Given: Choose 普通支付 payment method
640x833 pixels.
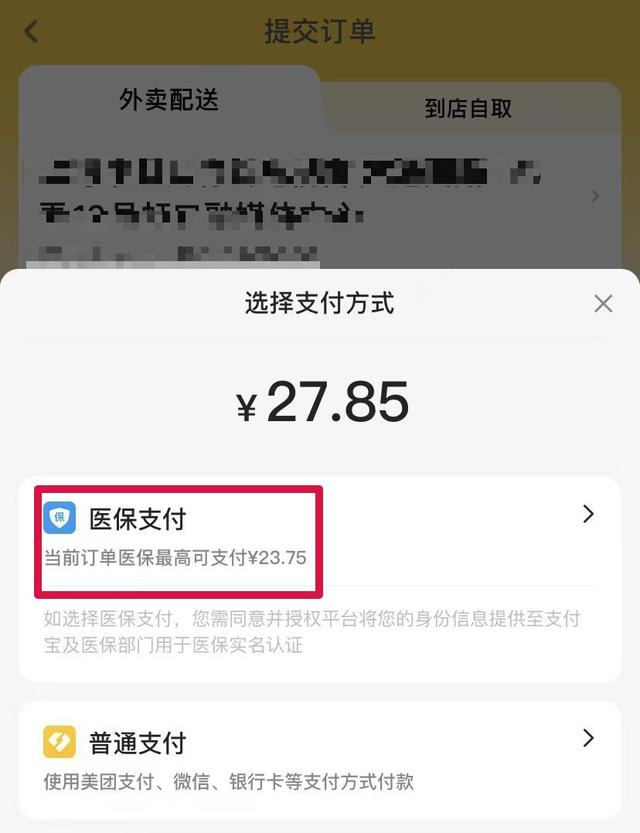Looking at the screenshot, I should pyautogui.click(x=320, y=759).
